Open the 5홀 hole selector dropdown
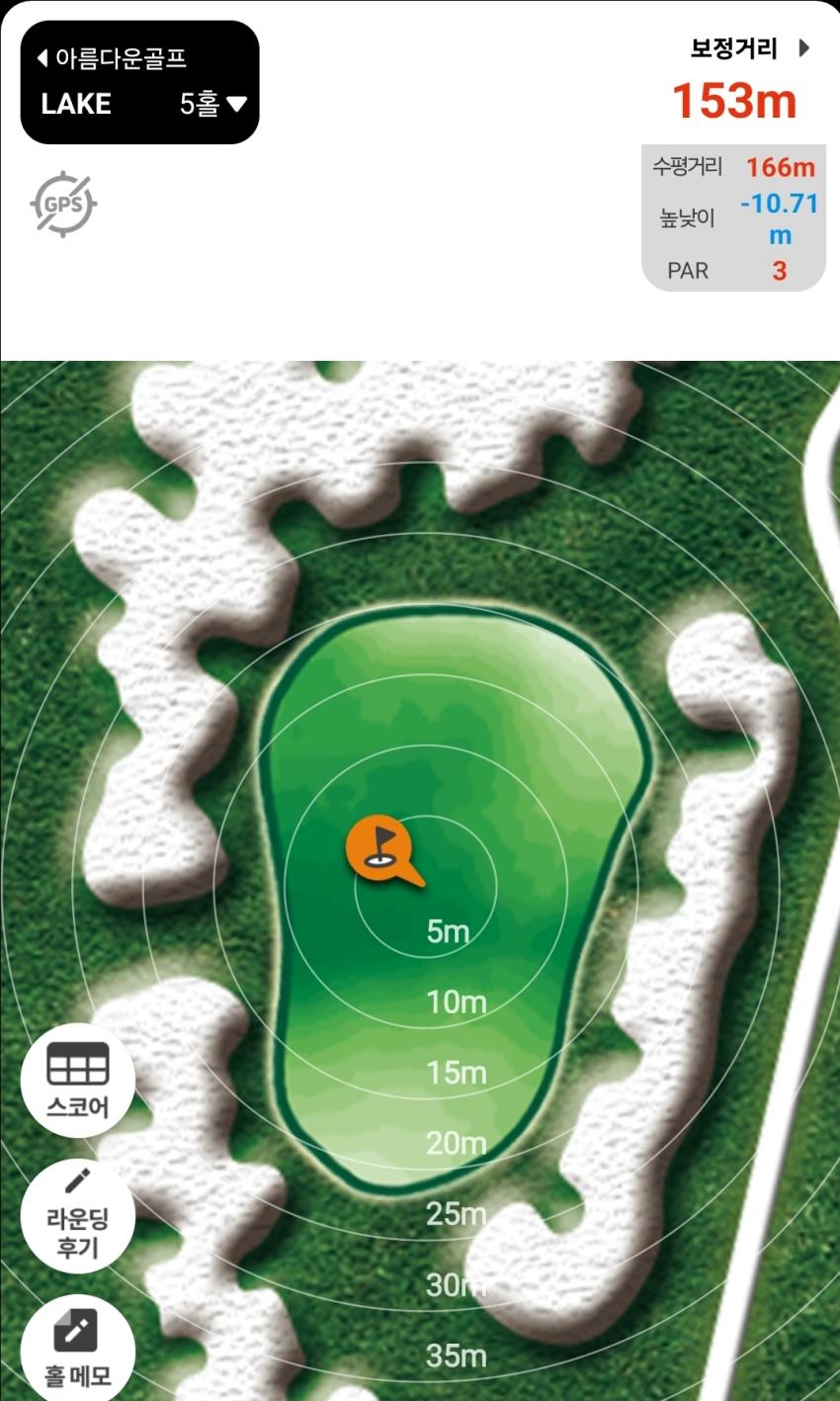 [x=212, y=104]
